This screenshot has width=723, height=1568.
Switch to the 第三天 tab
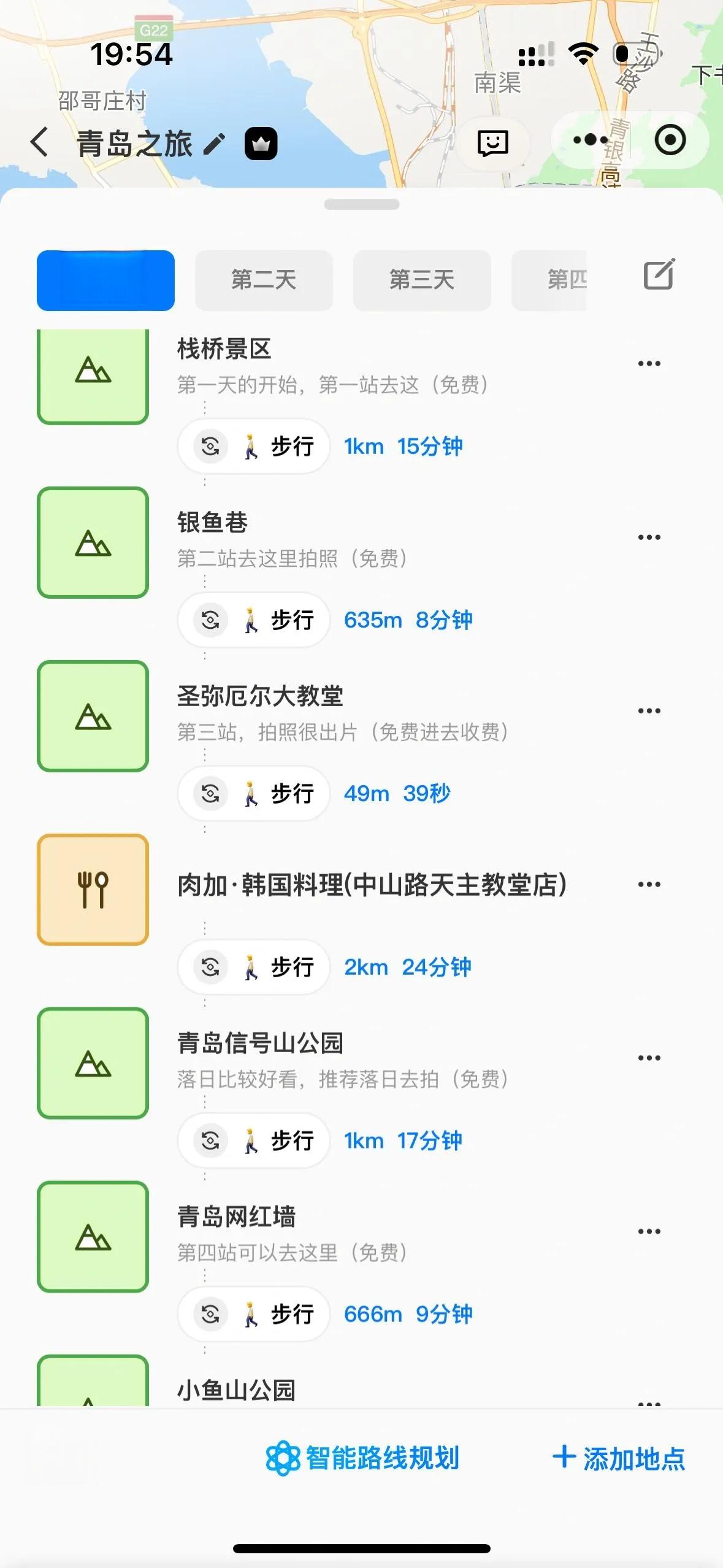422,280
